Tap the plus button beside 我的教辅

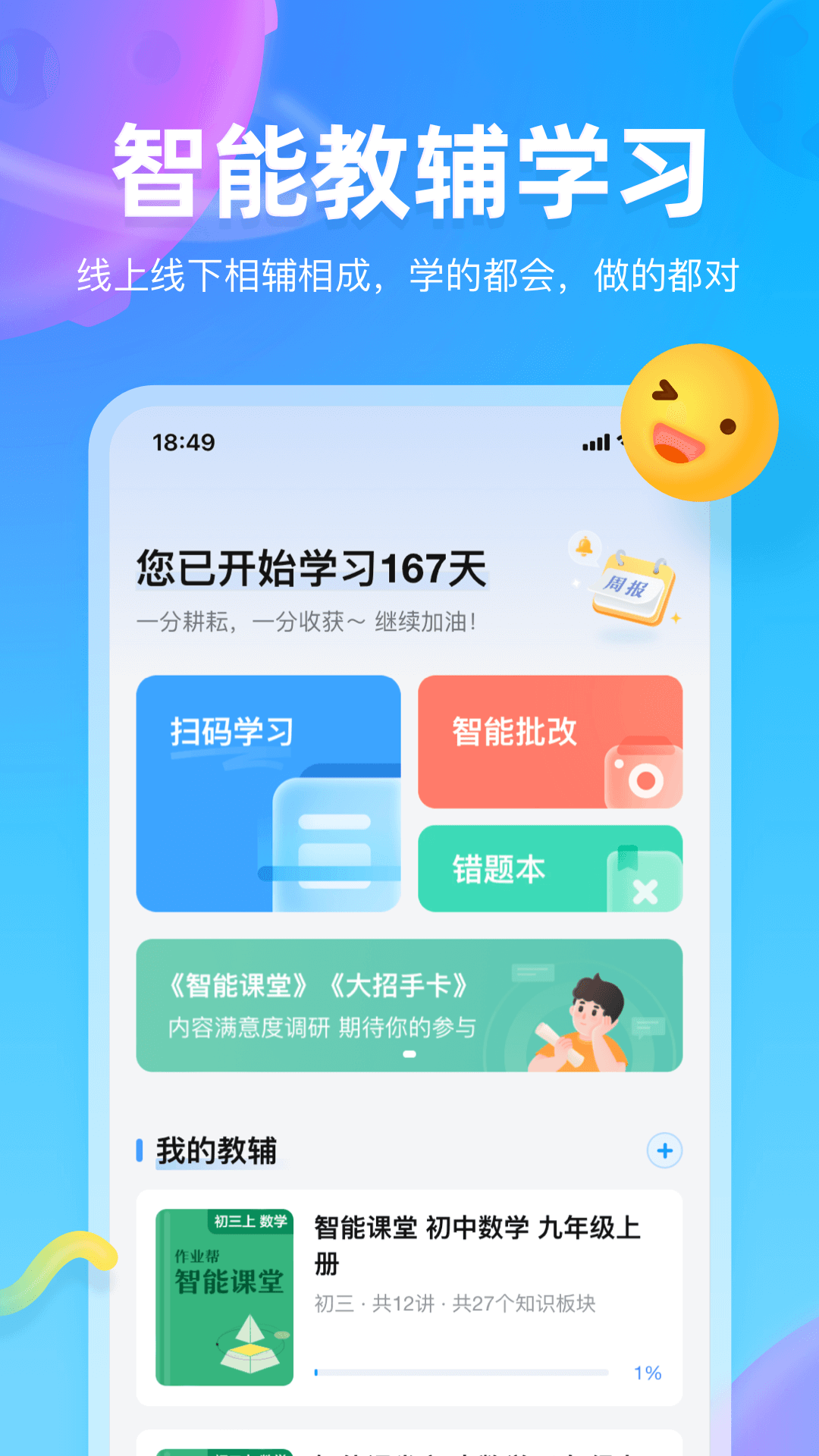[666, 1150]
